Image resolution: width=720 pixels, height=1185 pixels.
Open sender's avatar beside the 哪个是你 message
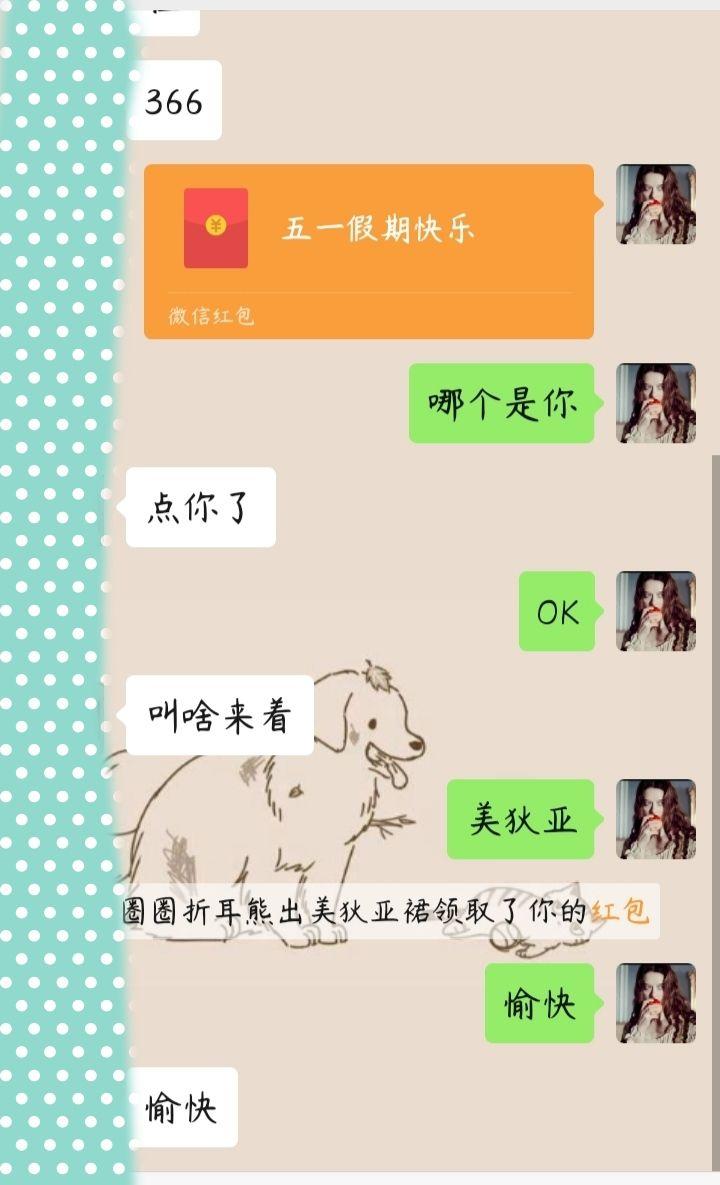click(655, 403)
